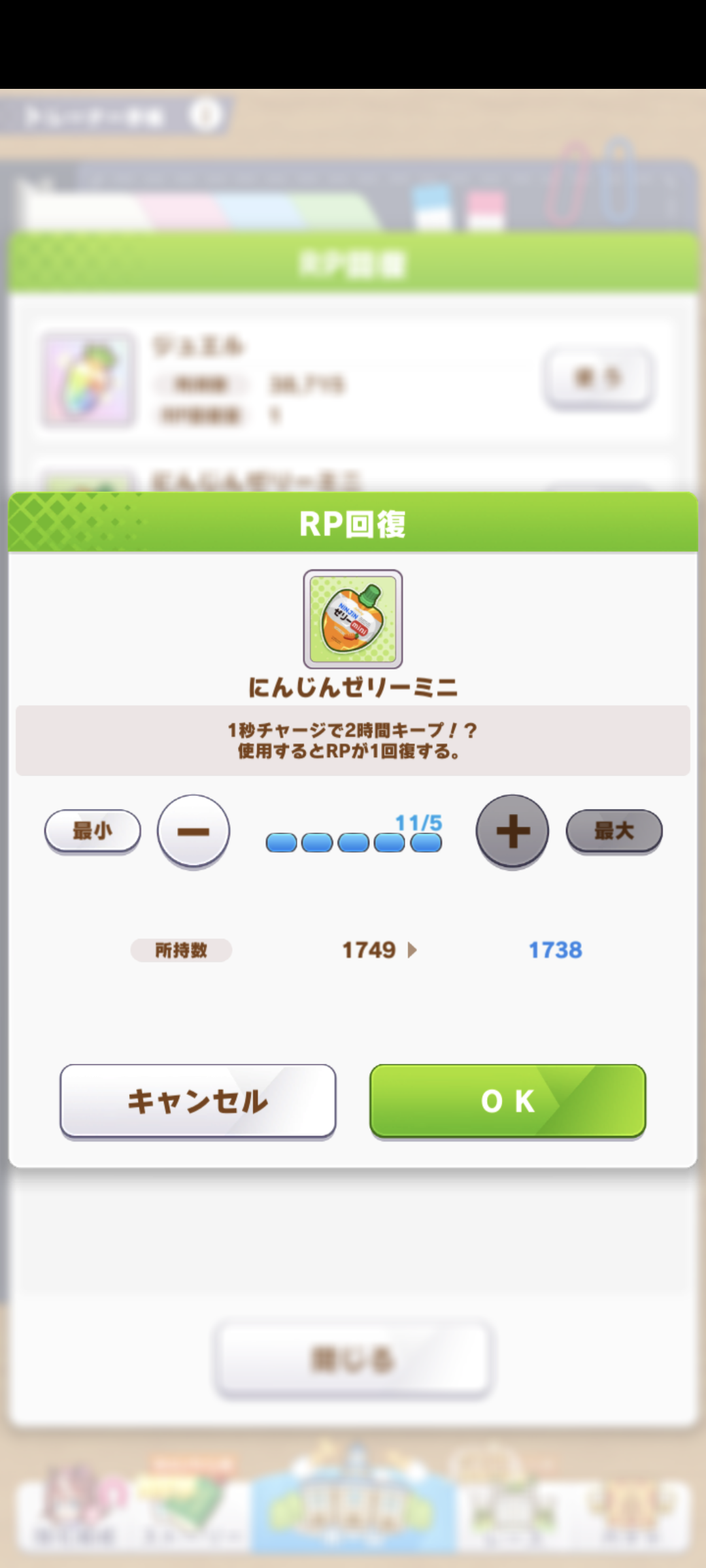Decrease item count with minus button
Screen dimensions: 706x1568
pyautogui.click(x=193, y=831)
